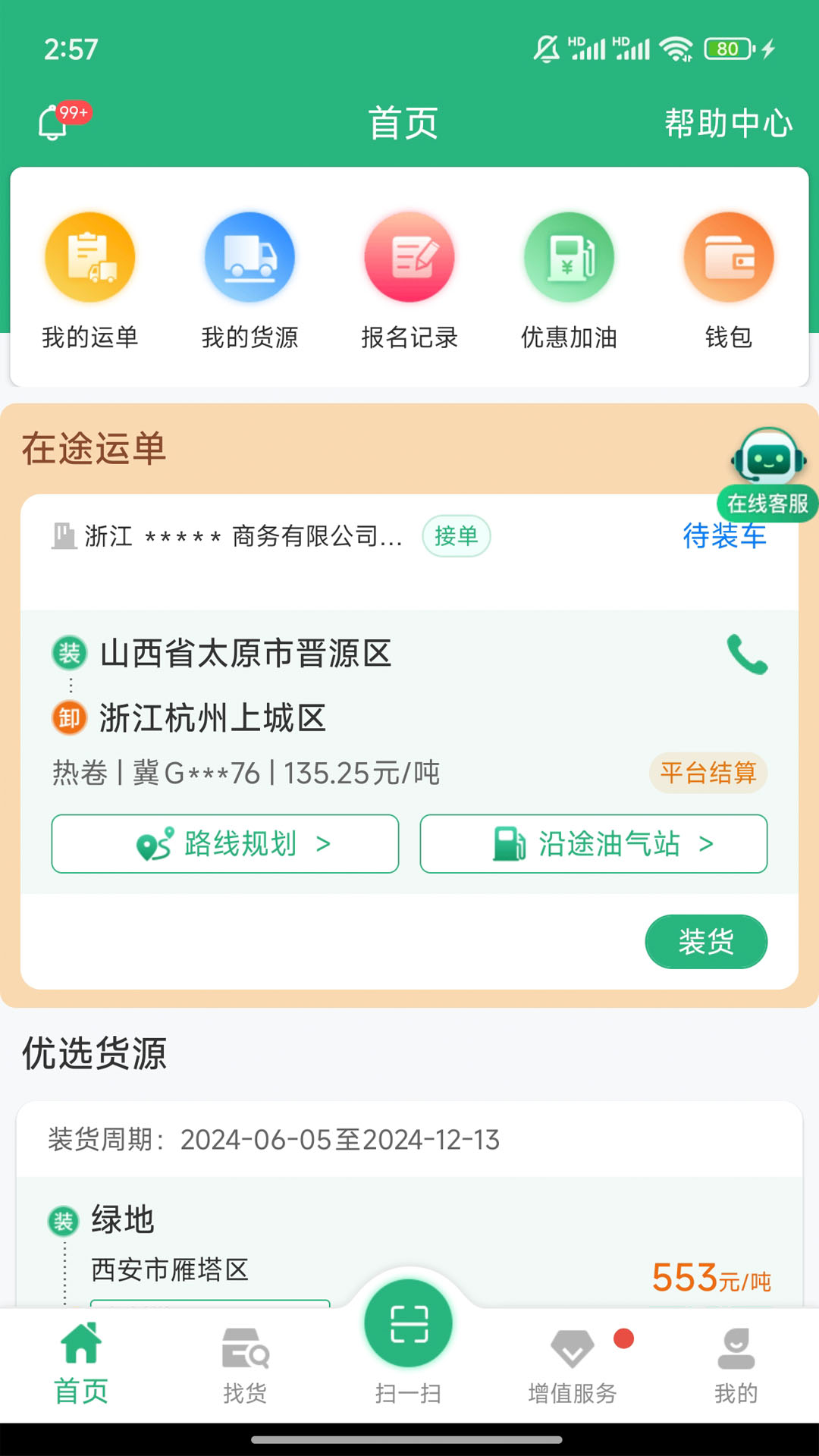This screenshot has width=819, height=1456.
Task: Tap the 装 loading point marker
Action: coord(68,652)
